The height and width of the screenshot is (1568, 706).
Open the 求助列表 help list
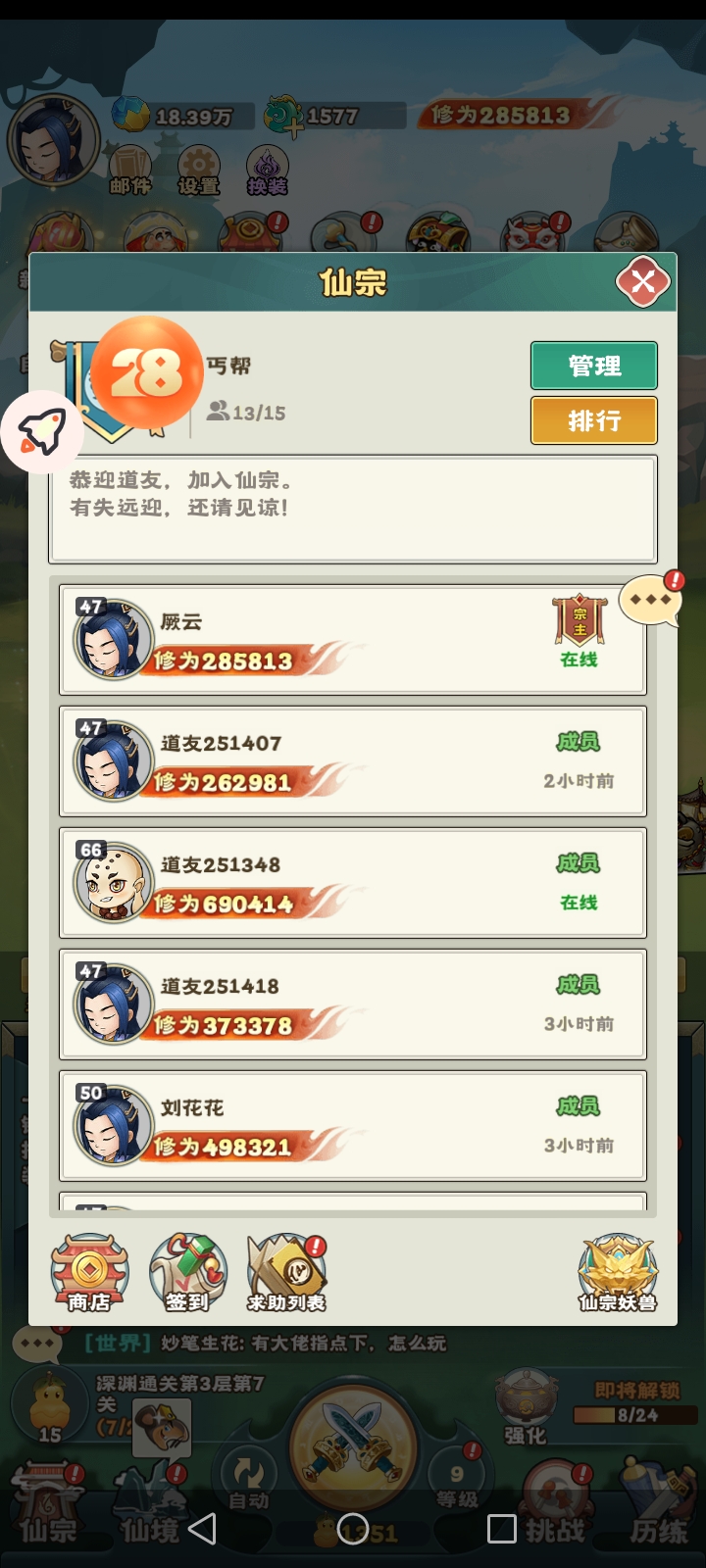point(286,1272)
